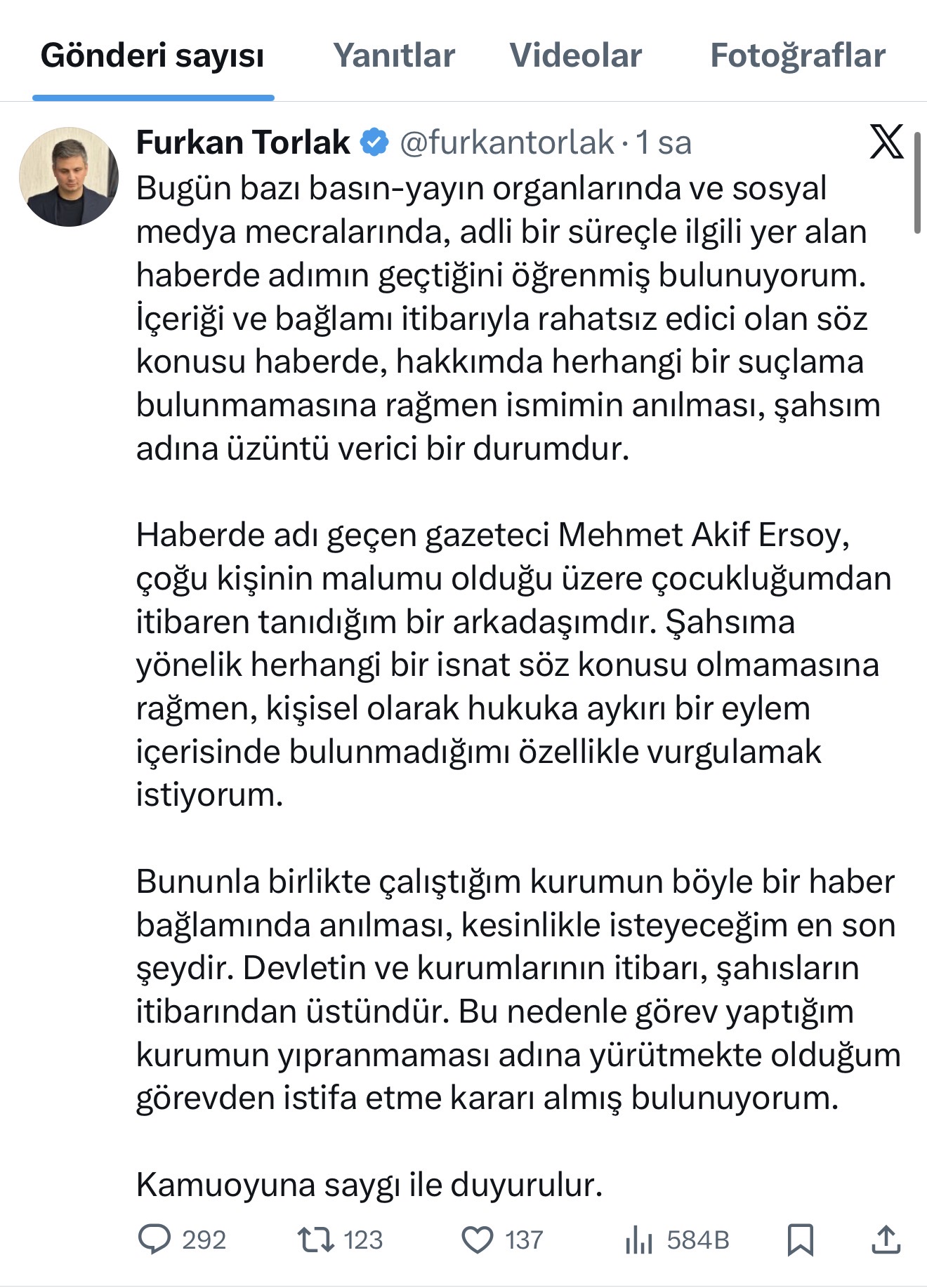Switch to the Videolar tab
Viewport: 927px width, 1288px height.
(576, 55)
